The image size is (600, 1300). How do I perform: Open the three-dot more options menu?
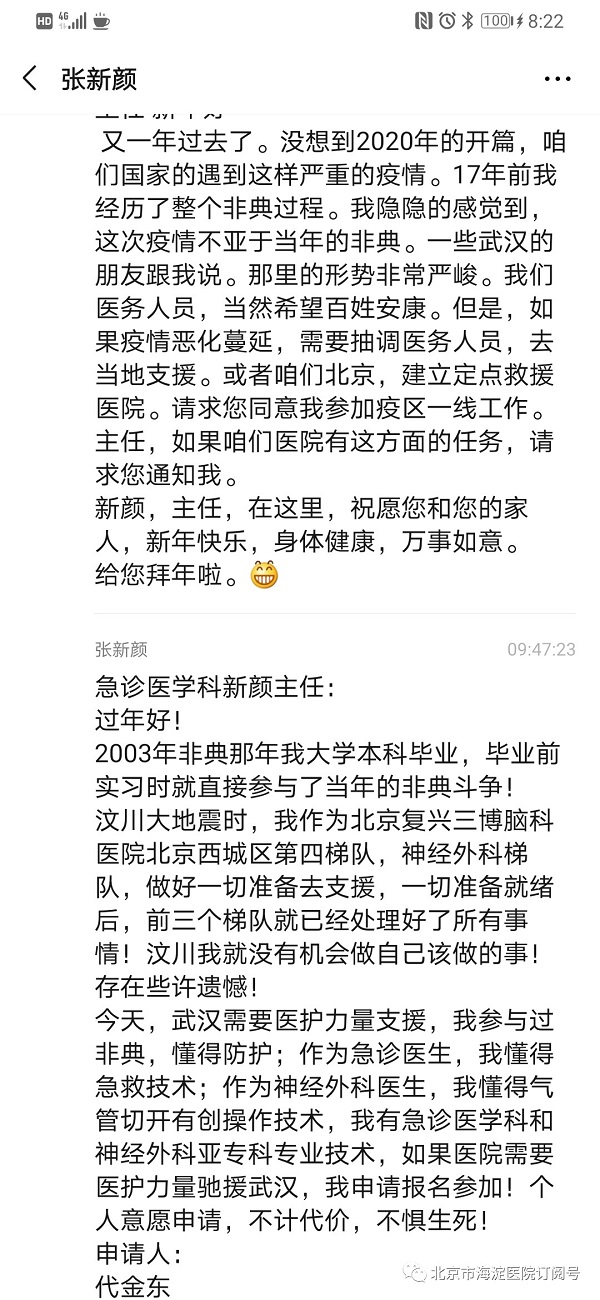[x=556, y=79]
